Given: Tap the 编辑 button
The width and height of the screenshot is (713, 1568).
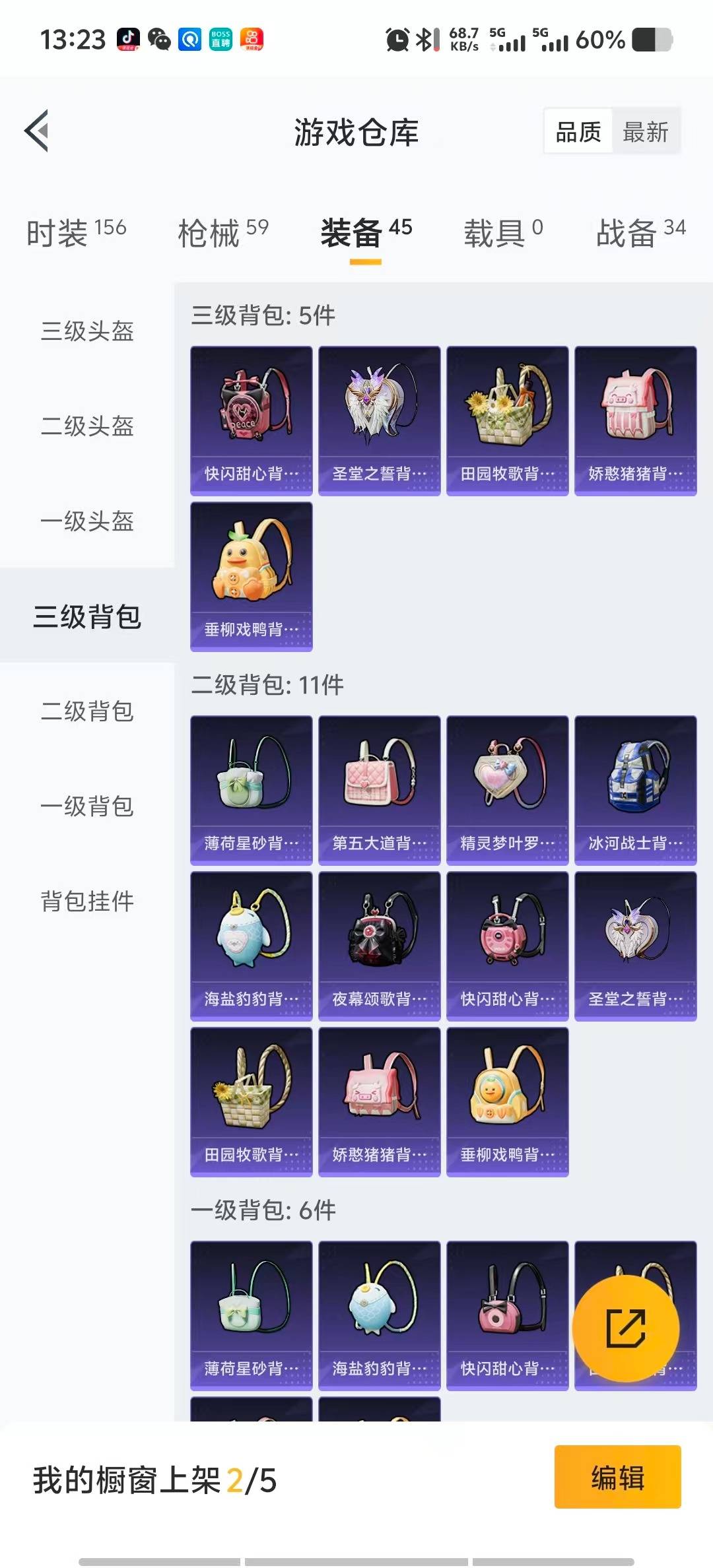Looking at the screenshot, I should [x=617, y=1477].
